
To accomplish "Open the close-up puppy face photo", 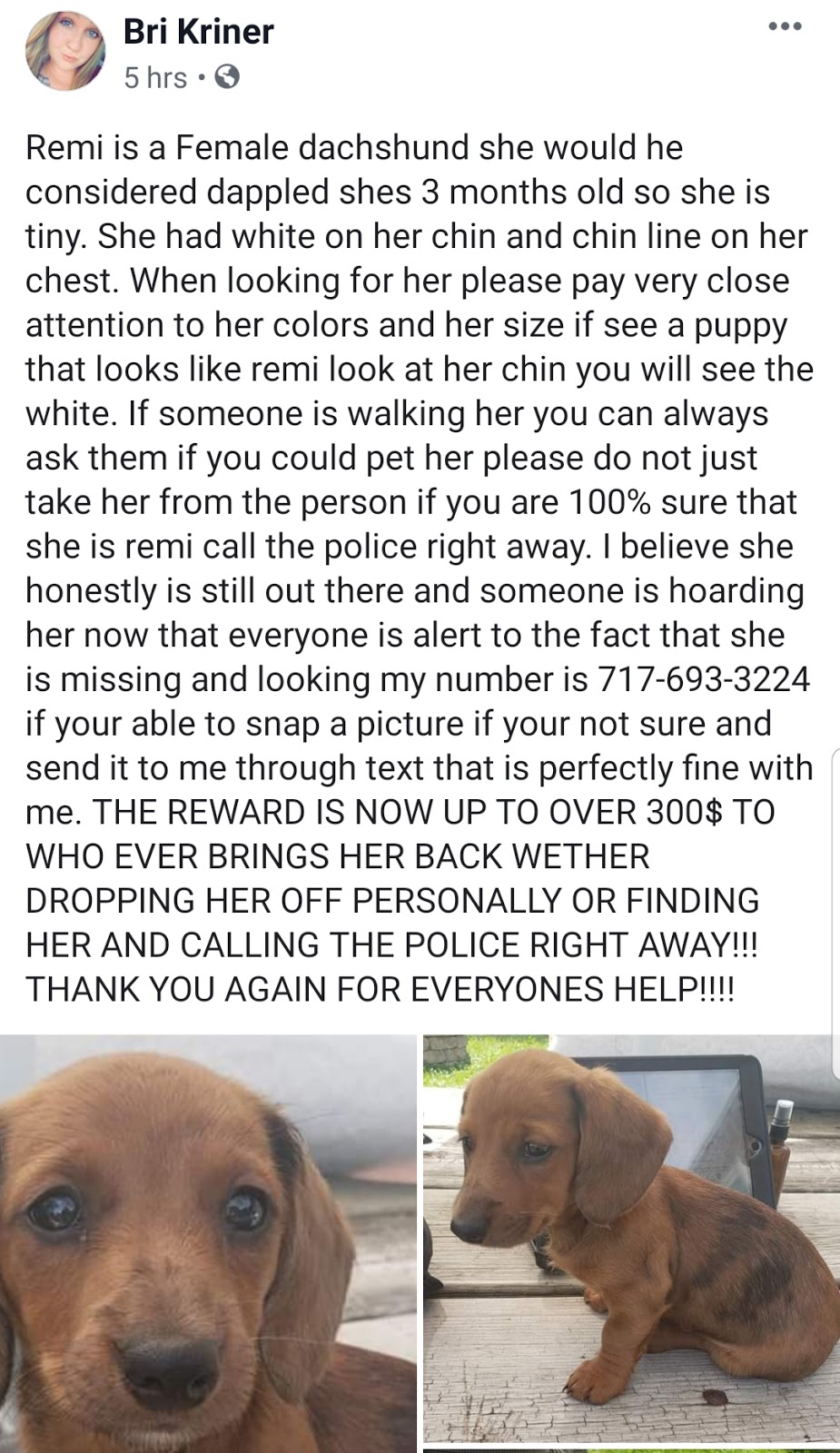I will (x=207, y=1242).
